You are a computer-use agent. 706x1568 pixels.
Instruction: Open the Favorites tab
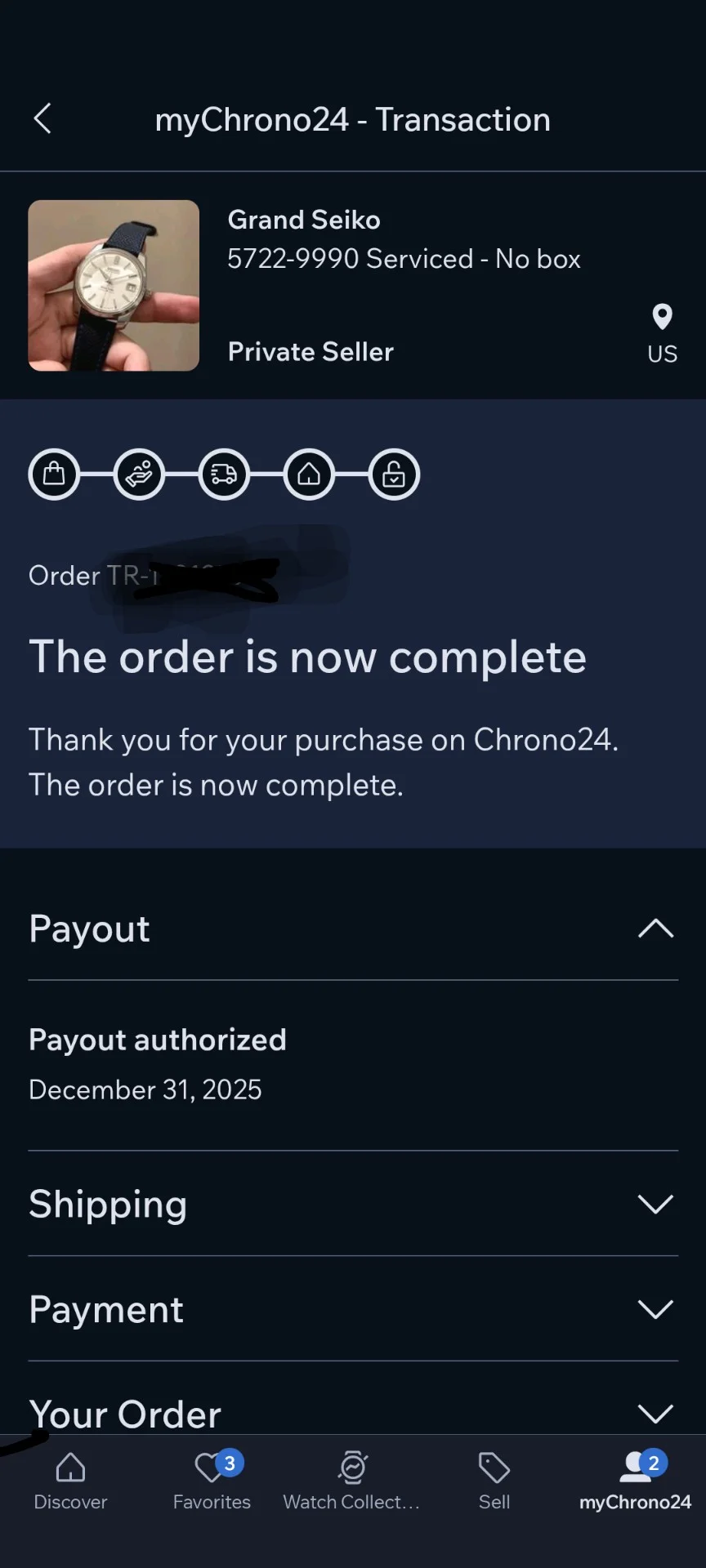tap(212, 1481)
